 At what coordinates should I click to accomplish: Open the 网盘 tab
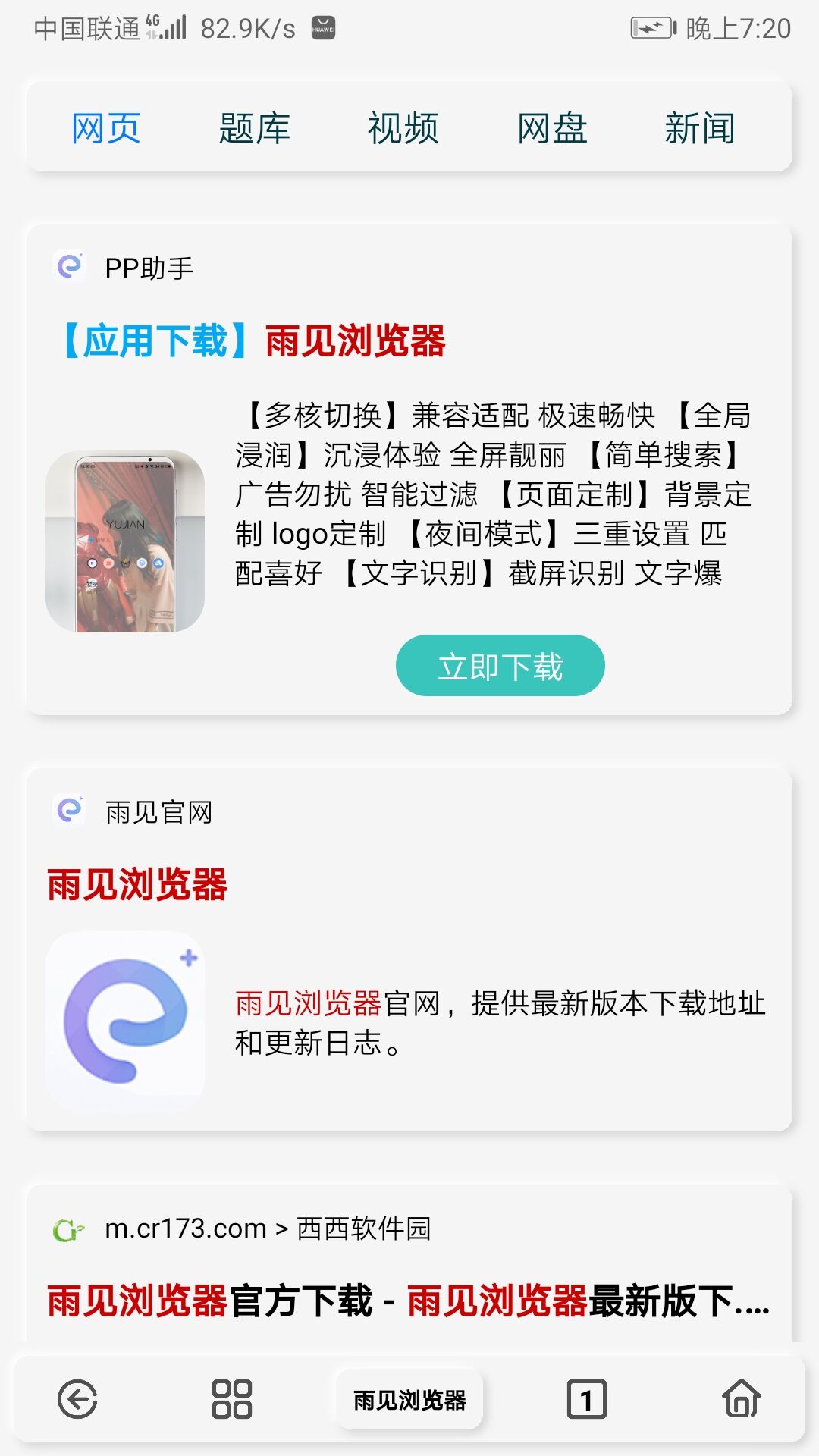[554, 127]
